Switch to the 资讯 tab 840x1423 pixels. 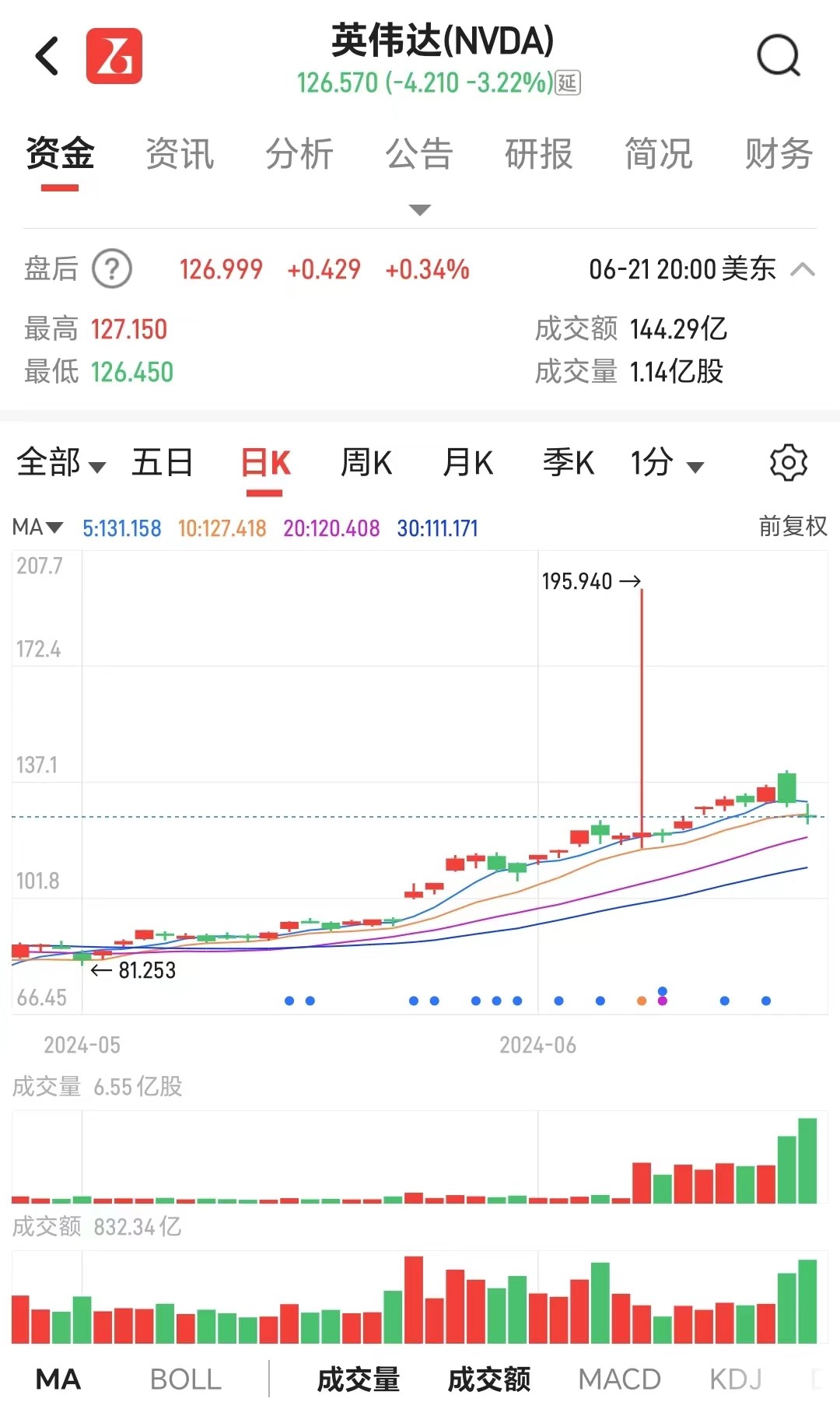180,153
